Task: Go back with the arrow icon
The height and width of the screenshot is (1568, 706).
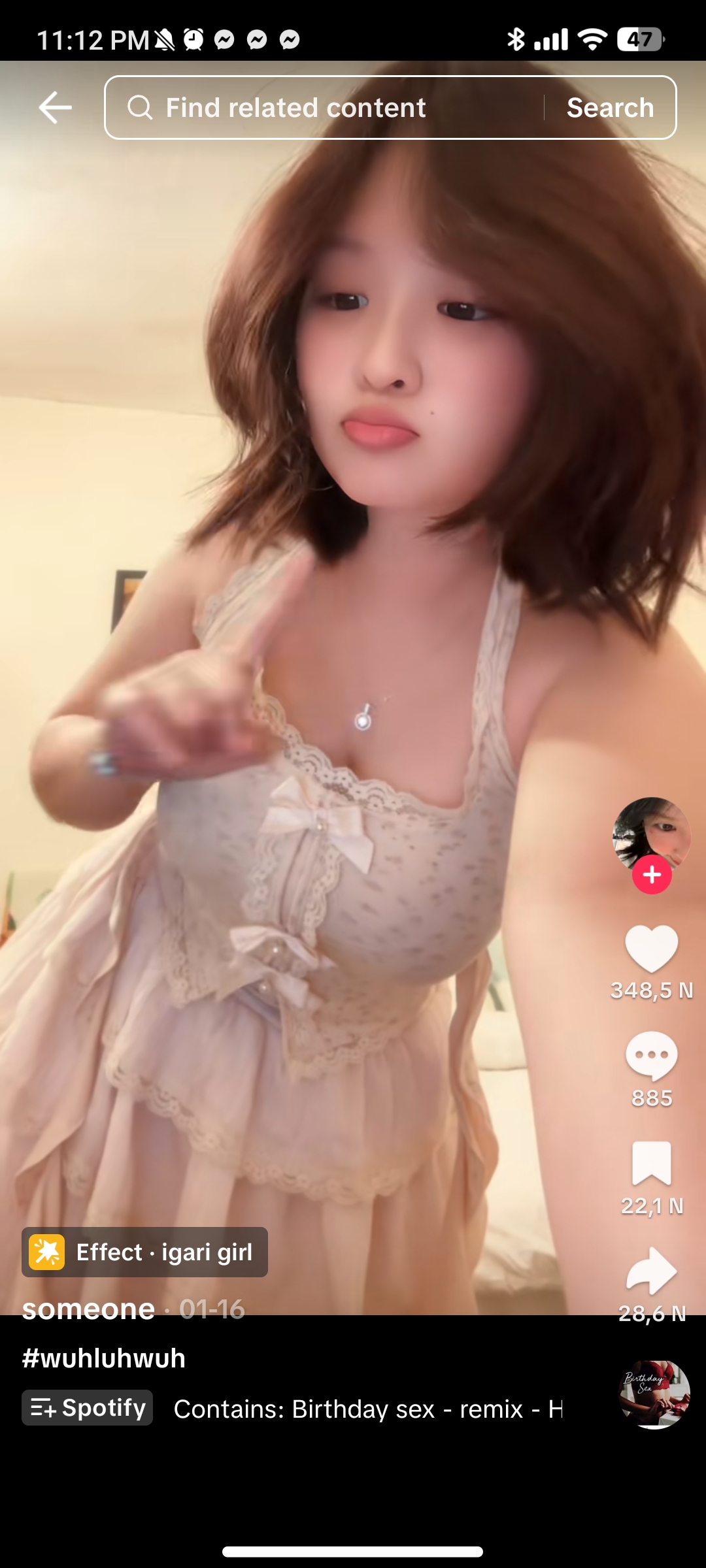Action: 55,108
